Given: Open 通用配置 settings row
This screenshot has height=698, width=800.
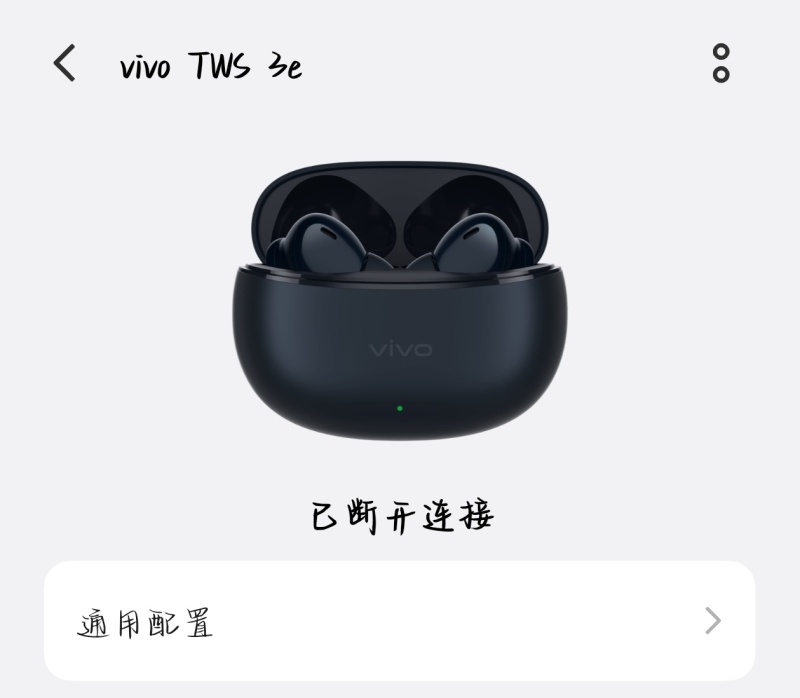Looking at the screenshot, I should tap(399, 621).
